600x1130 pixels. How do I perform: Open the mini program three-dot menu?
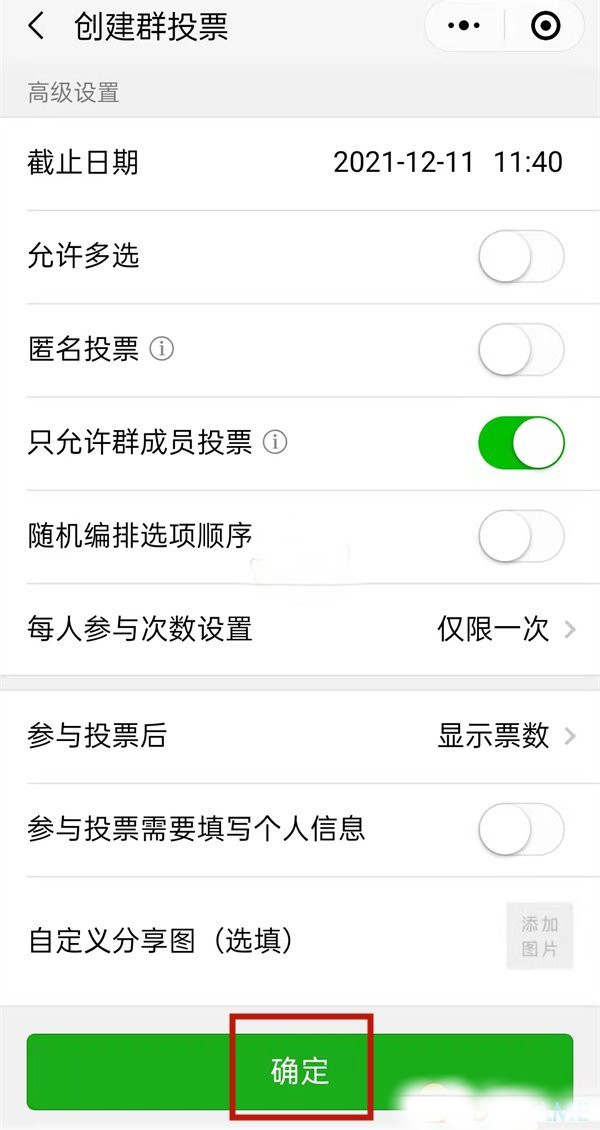(x=464, y=26)
